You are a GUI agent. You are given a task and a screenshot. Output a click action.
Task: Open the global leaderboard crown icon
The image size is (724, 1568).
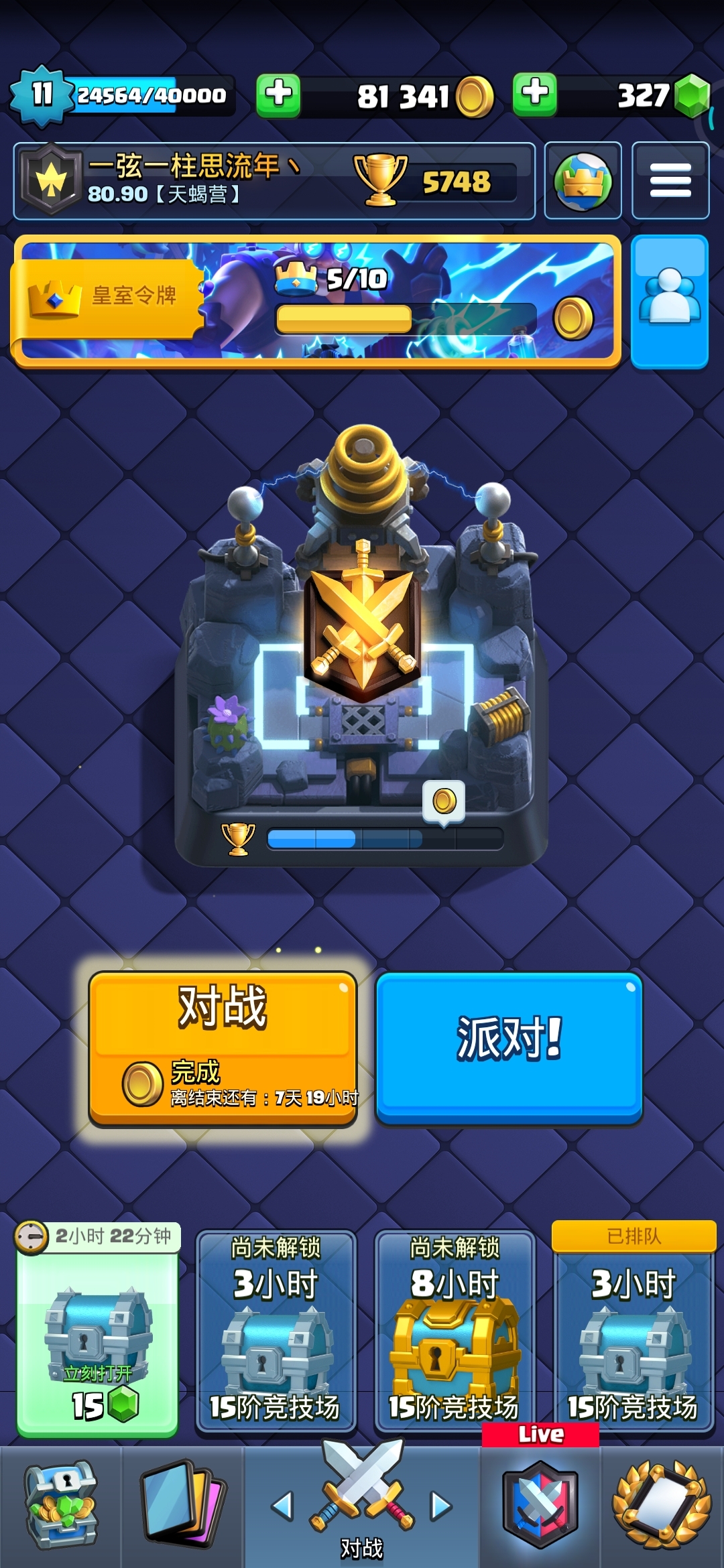(x=583, y=181)
